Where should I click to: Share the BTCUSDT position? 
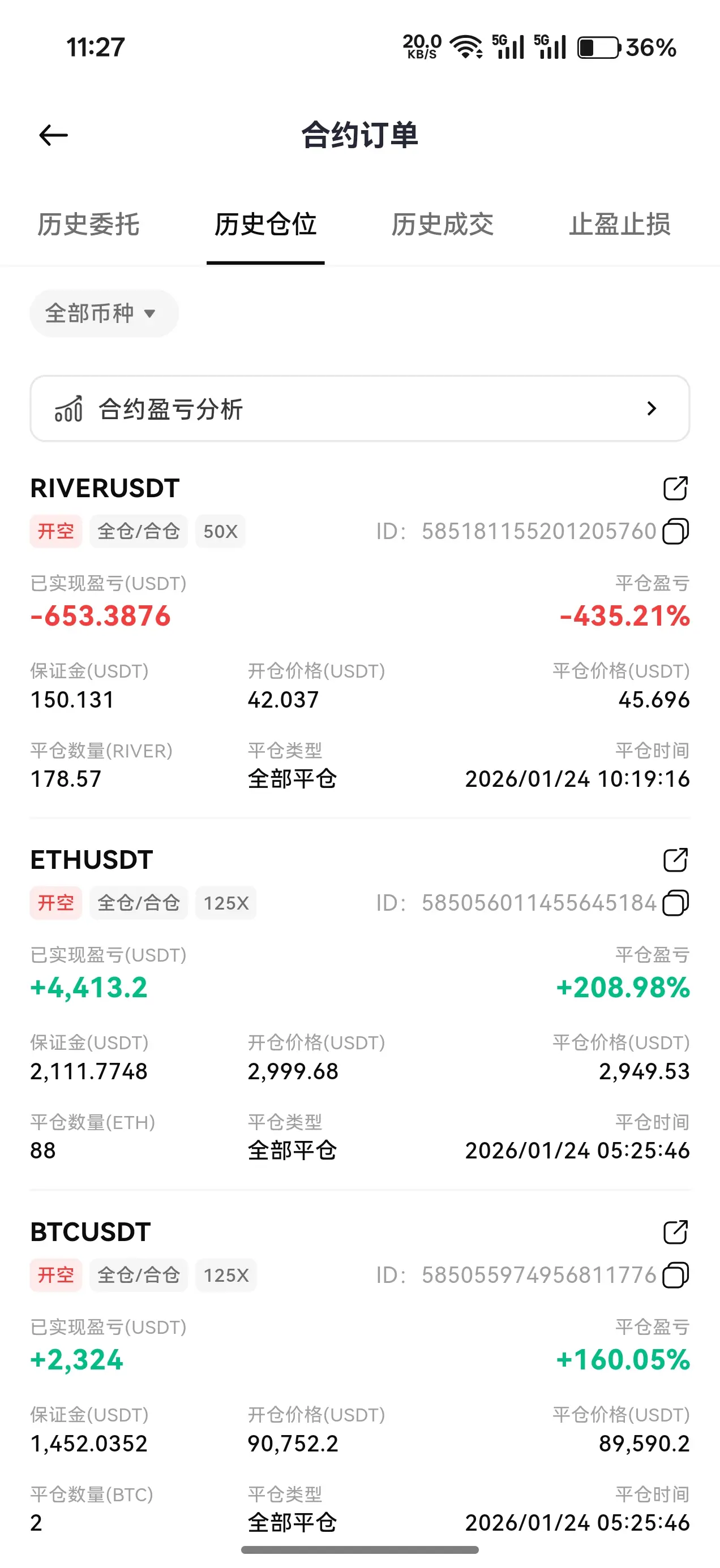(675, 1232)
